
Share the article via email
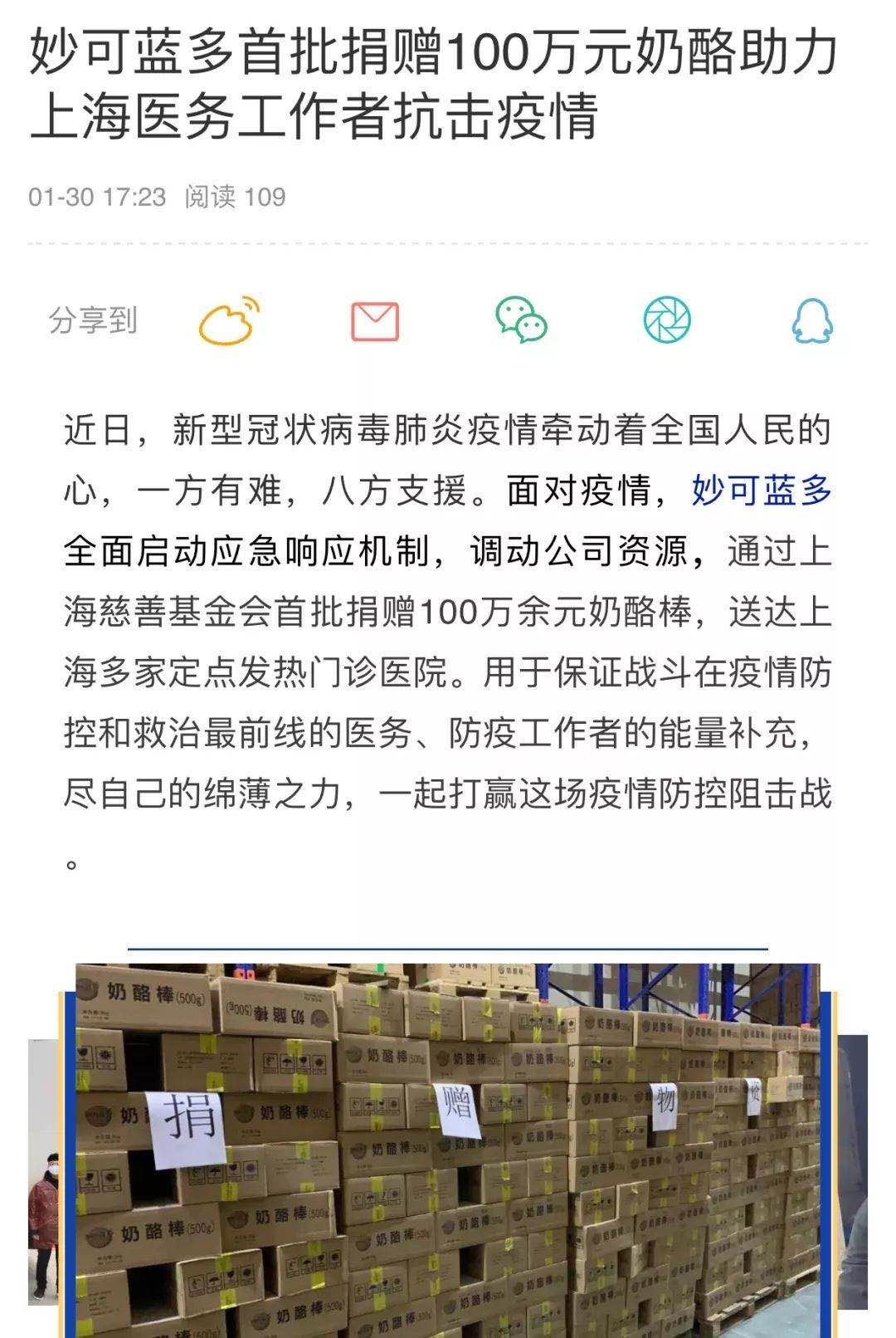[375, 321]
